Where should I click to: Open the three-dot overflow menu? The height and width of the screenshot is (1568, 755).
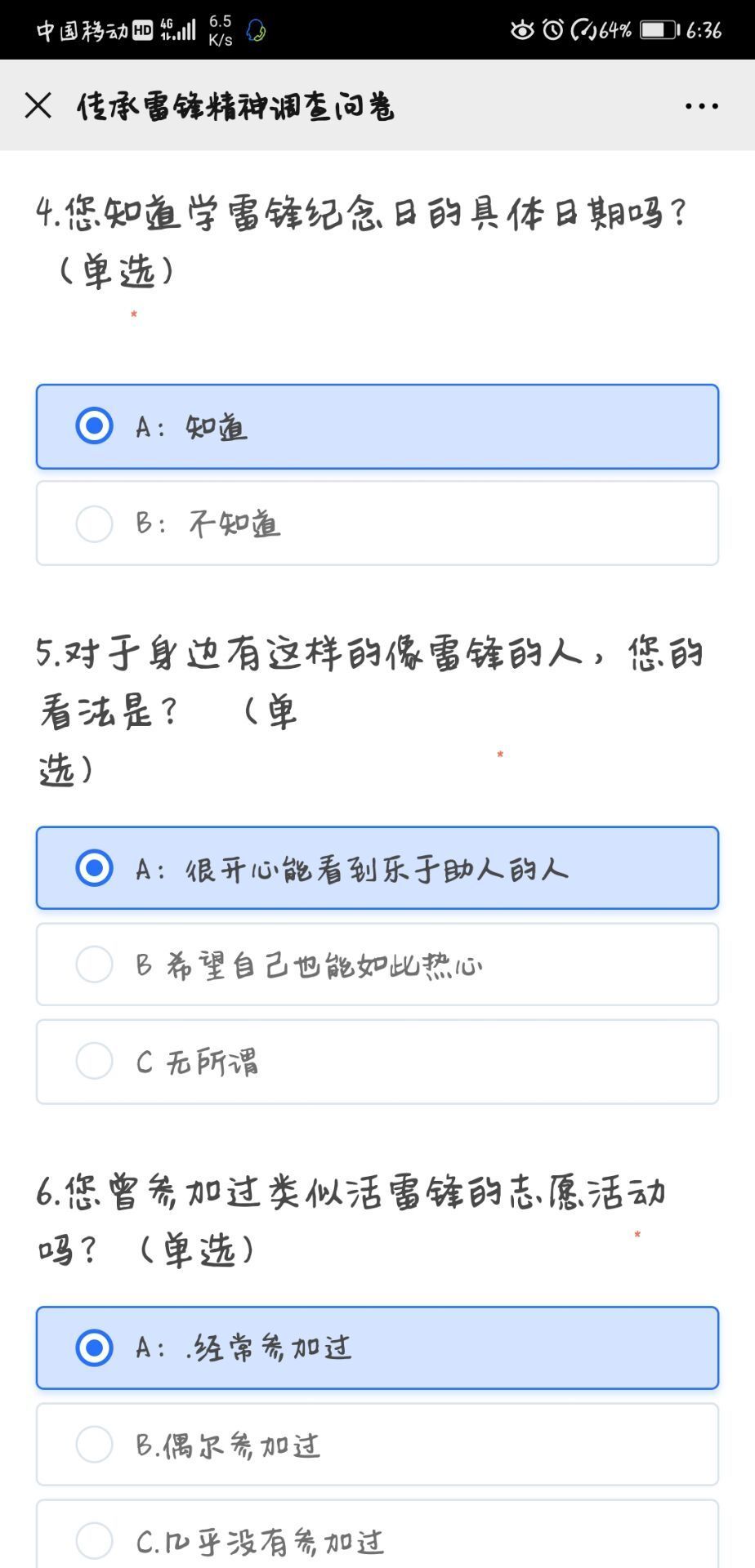pyautogui.click(x=701, y=106)
